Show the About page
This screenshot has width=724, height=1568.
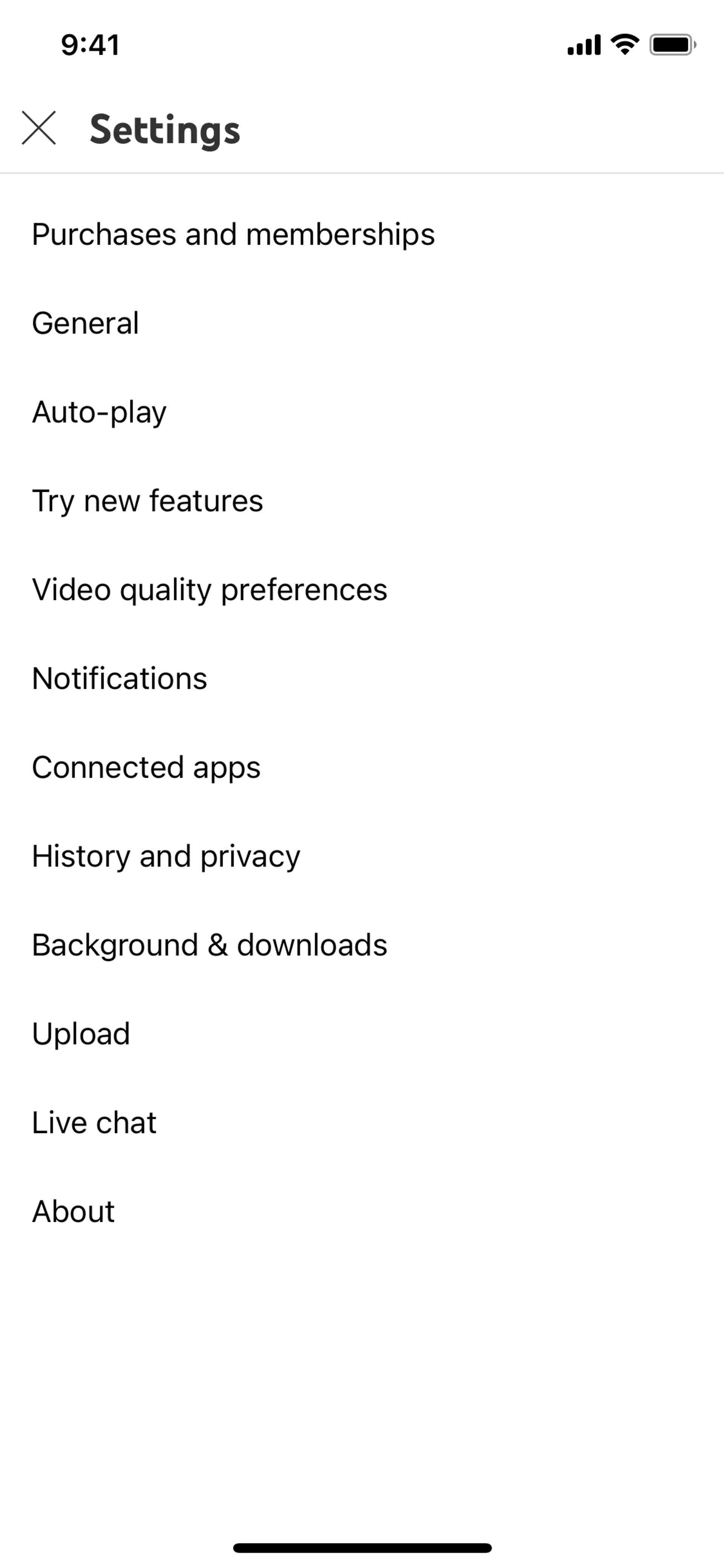[74, 1212]
